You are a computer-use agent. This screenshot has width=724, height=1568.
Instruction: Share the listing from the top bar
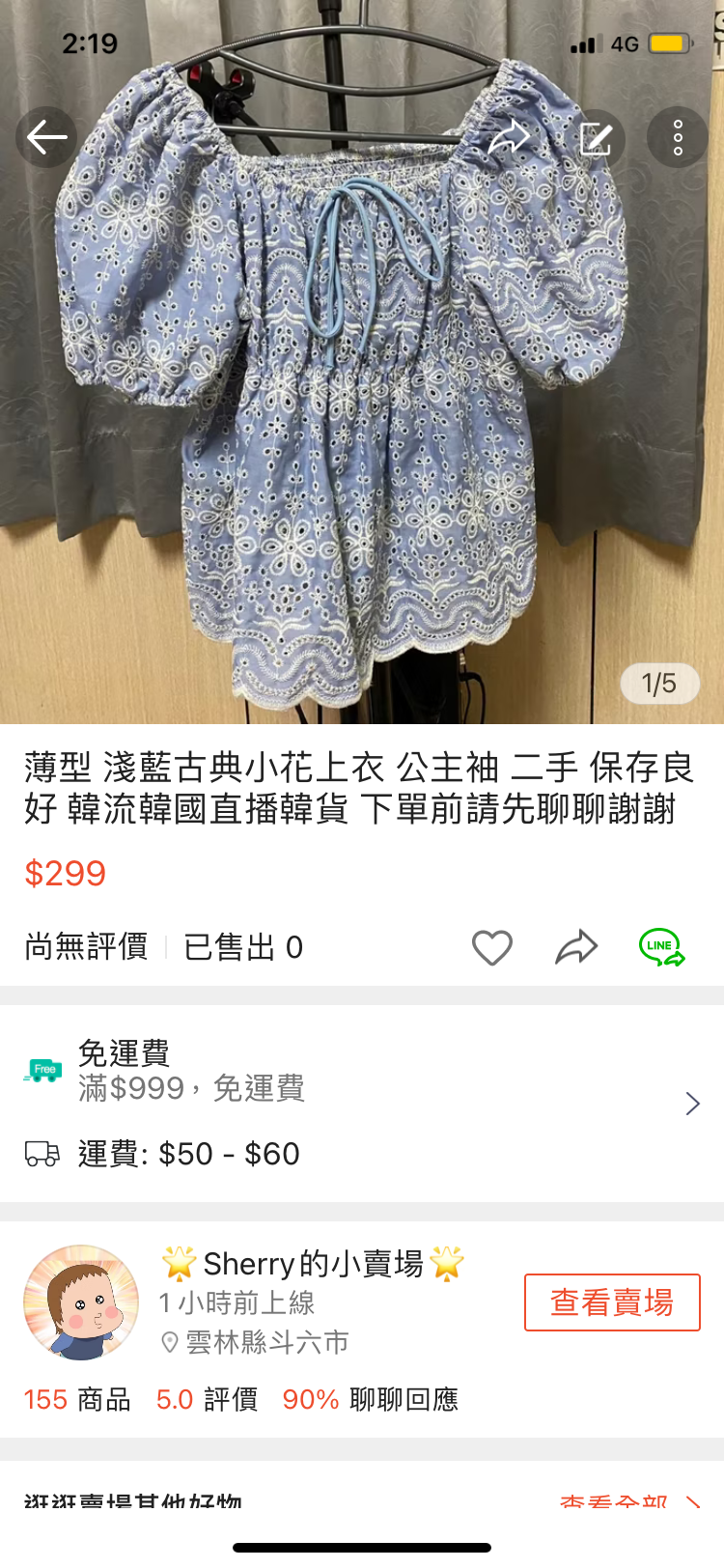509,138
